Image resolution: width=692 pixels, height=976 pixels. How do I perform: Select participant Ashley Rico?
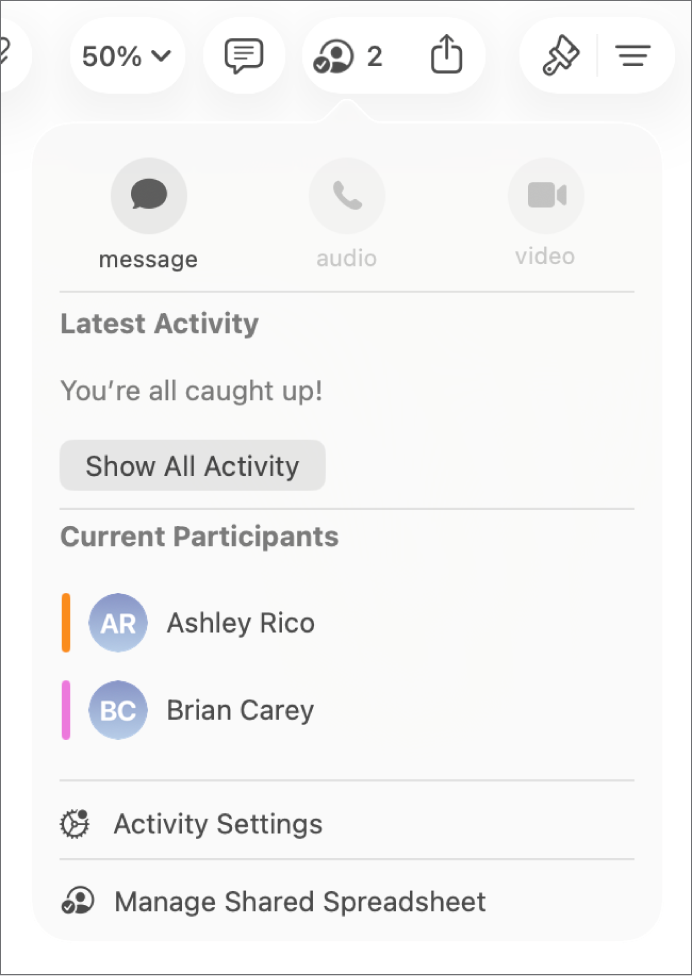(240, 623)
